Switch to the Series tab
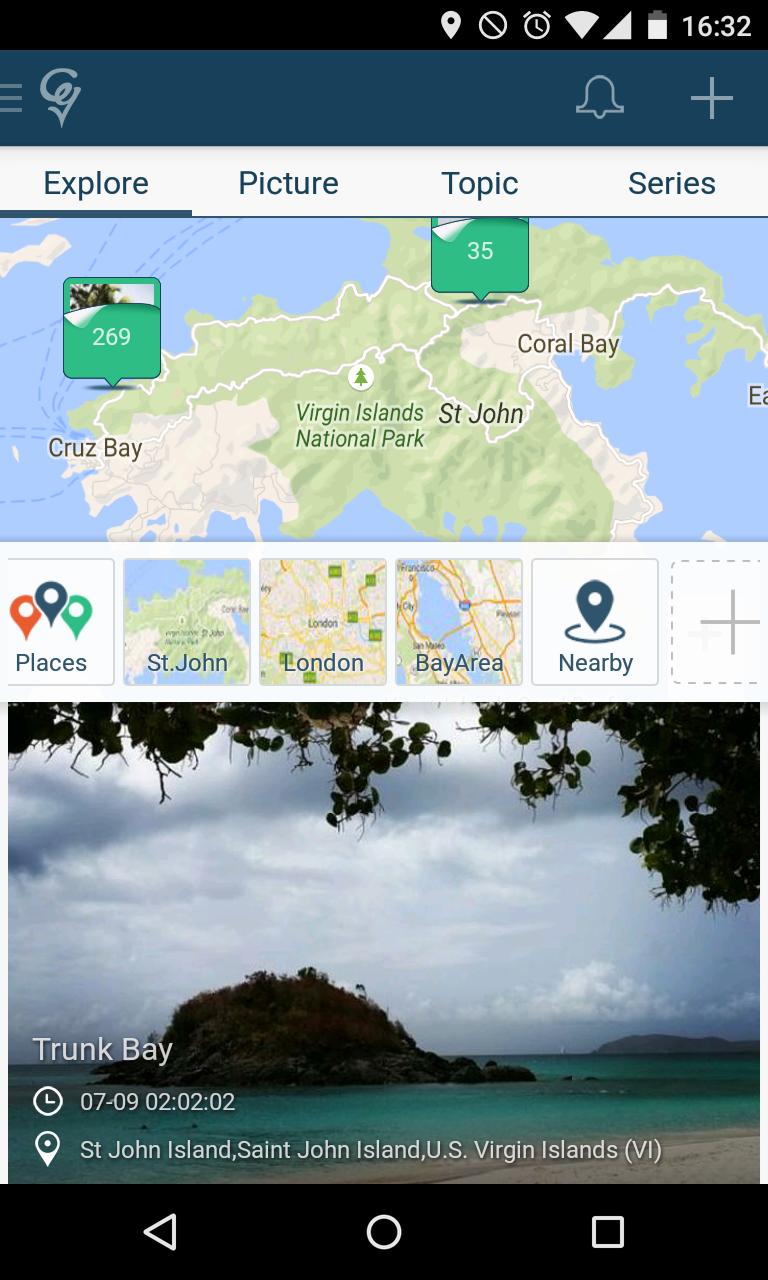 pyautogui.click(x=672, y=183)
